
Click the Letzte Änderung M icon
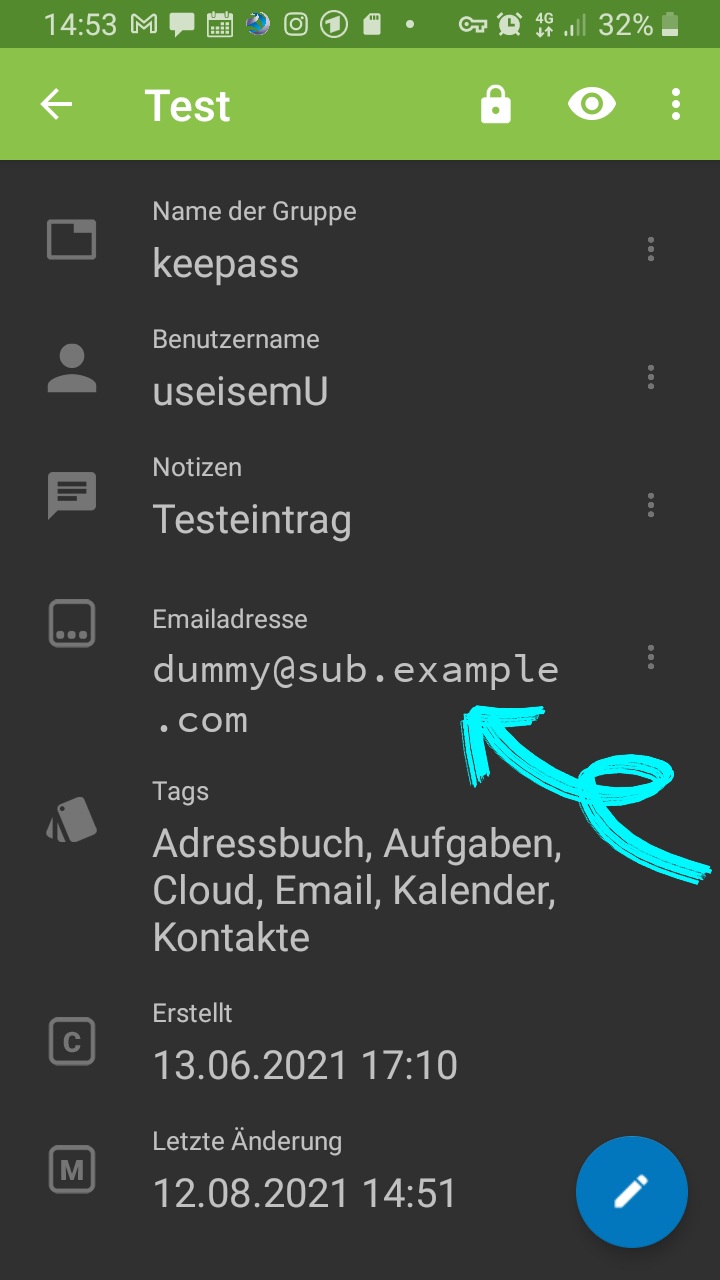pyautogui.click(x=71, y=1169)
